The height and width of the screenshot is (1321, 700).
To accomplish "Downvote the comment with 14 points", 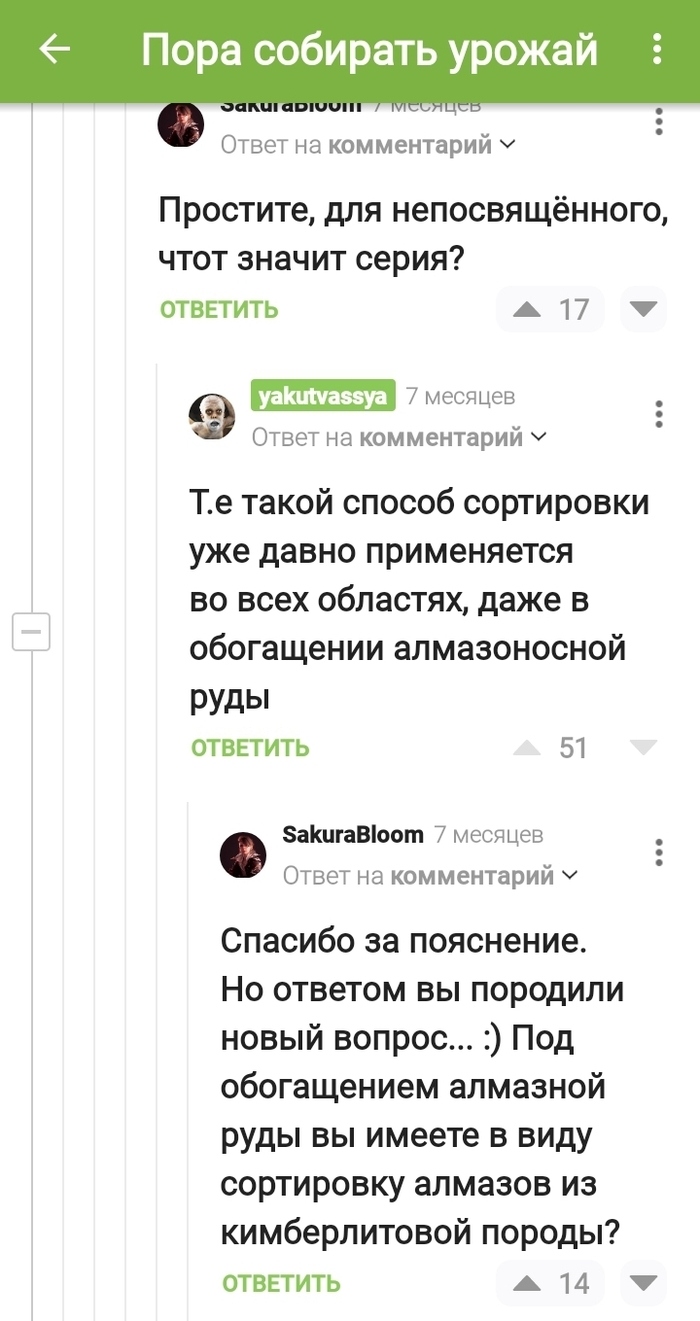I will click(x=643, y=1283).
